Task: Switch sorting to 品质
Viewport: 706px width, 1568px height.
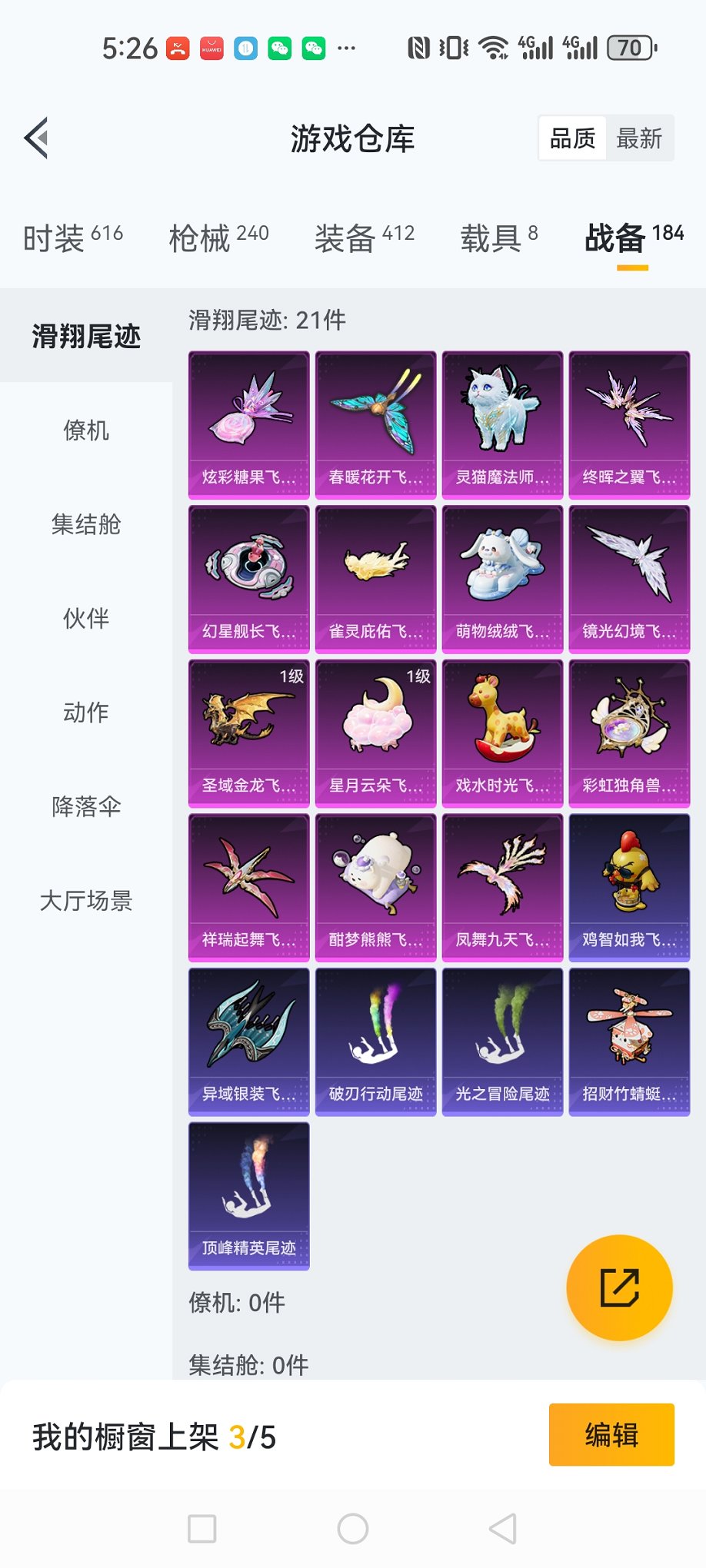Action: pos(571,138)
